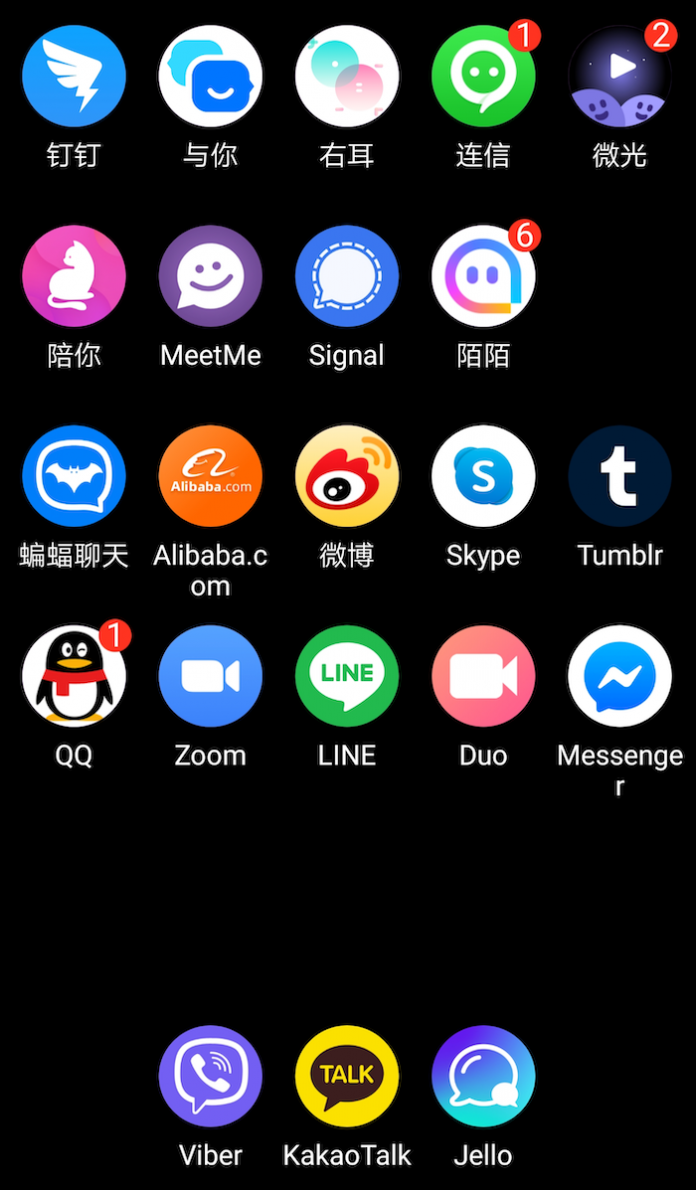
Task: Launch MeetMe
Action: 210,277
